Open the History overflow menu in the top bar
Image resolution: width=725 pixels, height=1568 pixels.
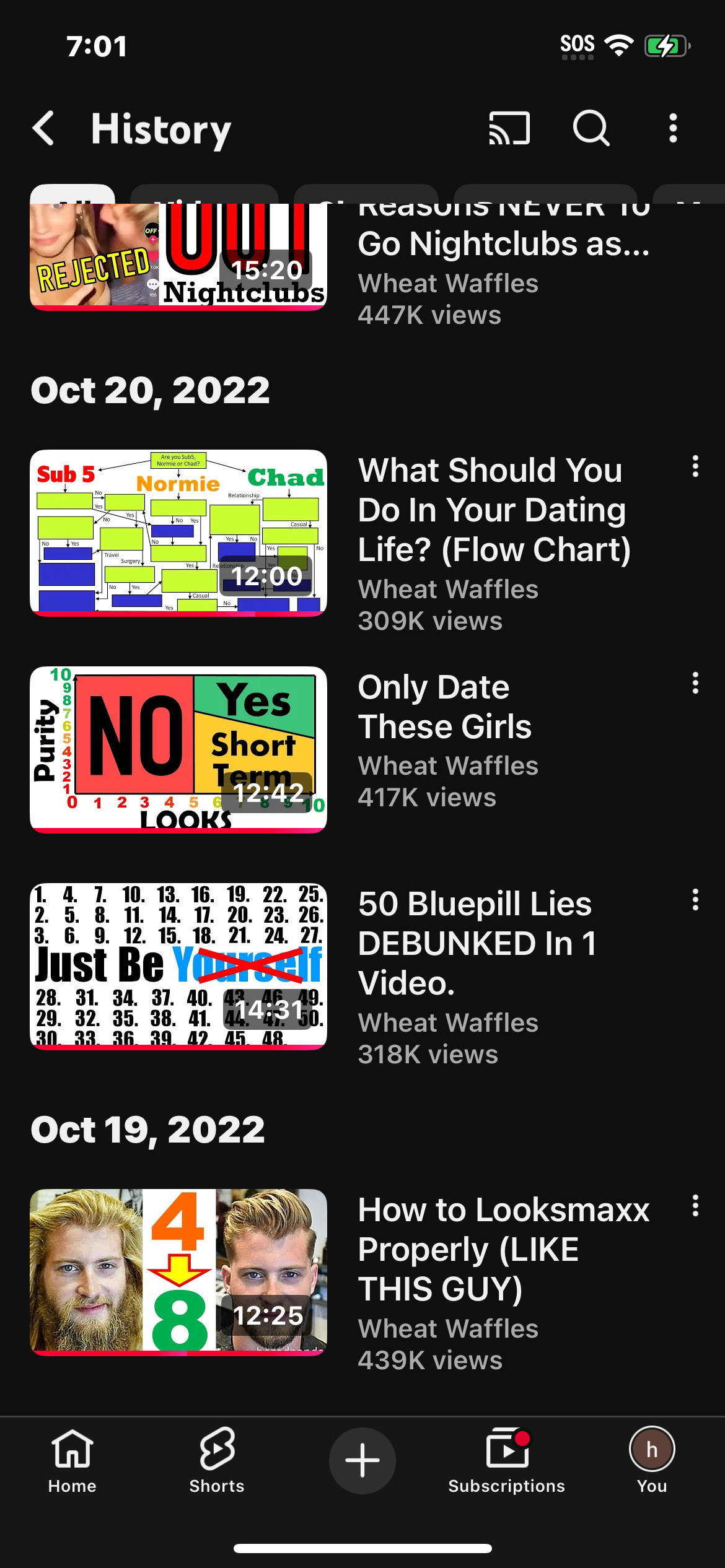coord(673,129)
